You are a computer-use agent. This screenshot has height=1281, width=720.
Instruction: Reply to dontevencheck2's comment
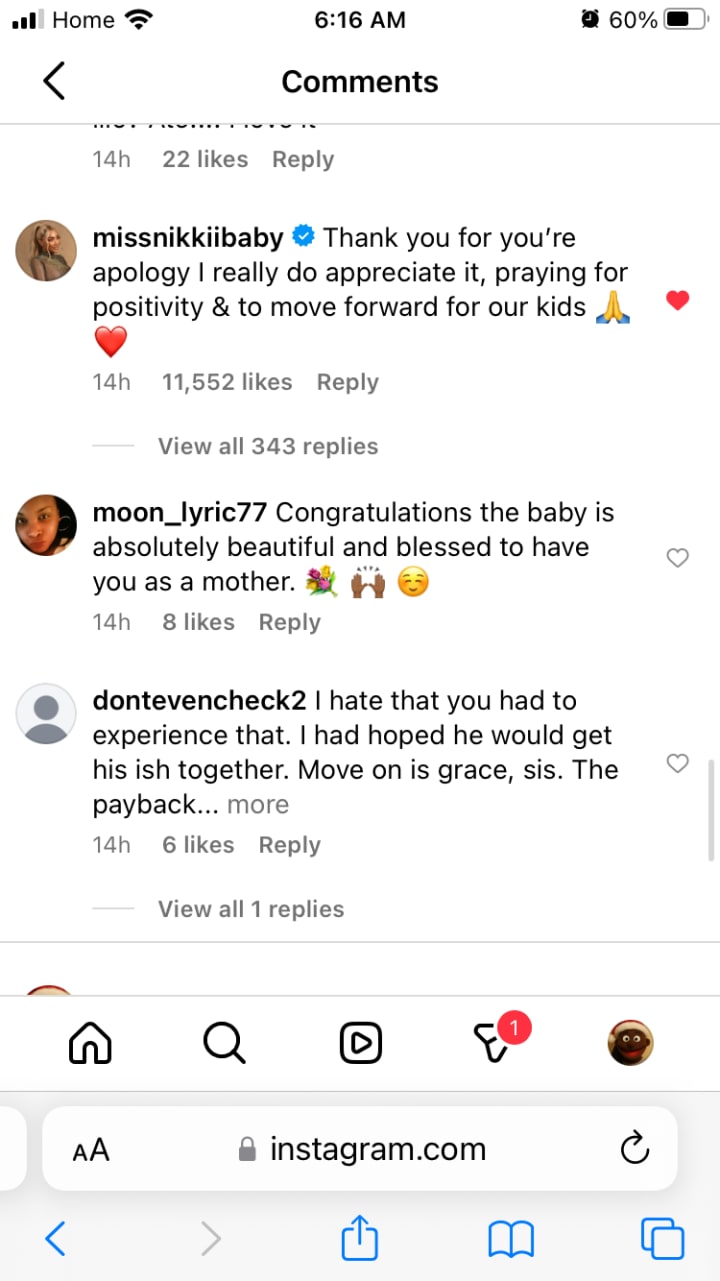(x=289, y=845)
